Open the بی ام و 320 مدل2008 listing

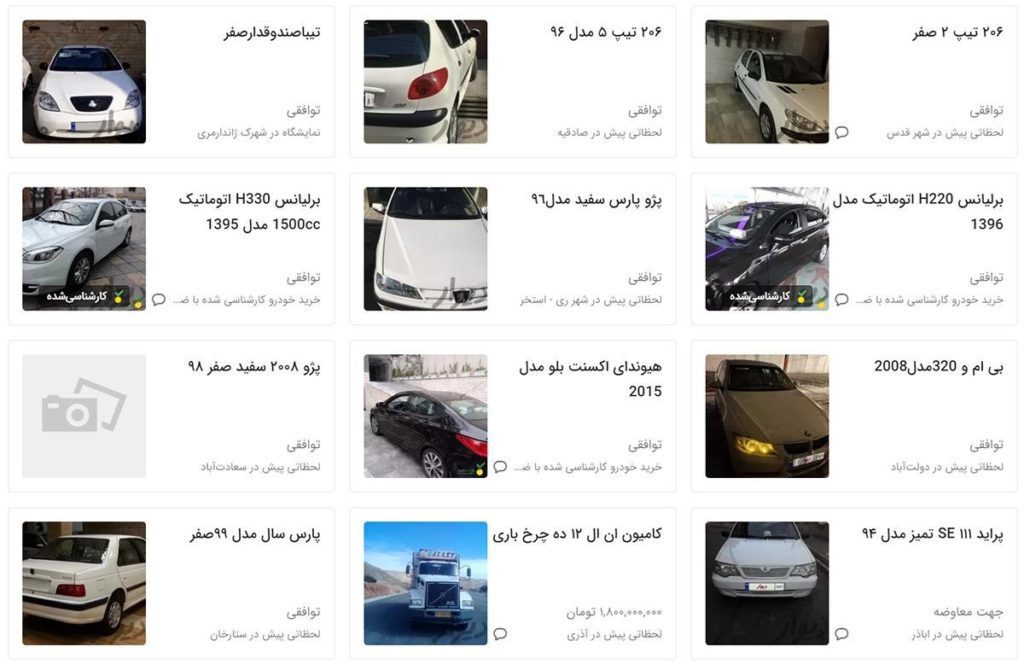tap(938, 366)
